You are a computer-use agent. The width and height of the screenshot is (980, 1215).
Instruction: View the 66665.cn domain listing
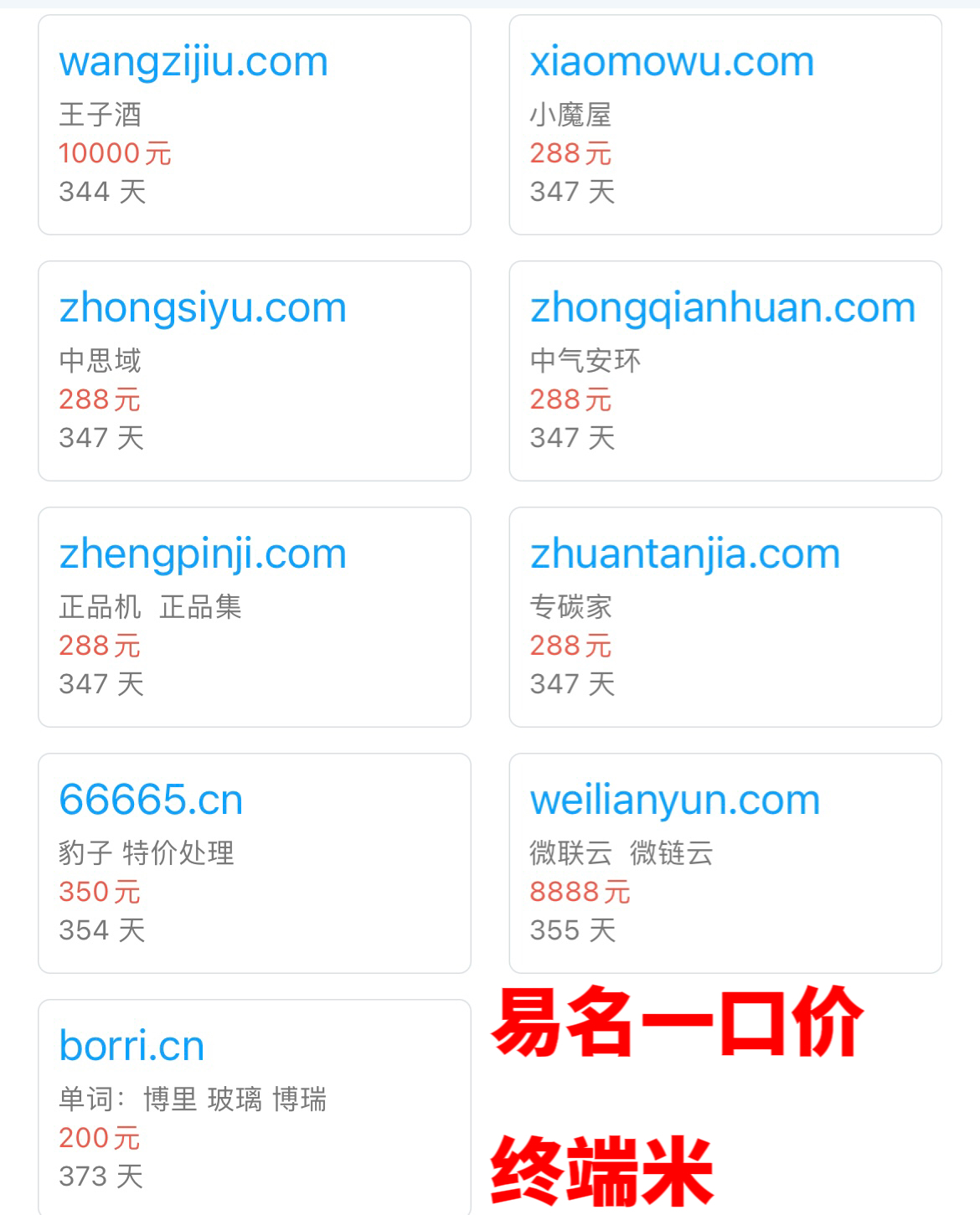(151, 800)
